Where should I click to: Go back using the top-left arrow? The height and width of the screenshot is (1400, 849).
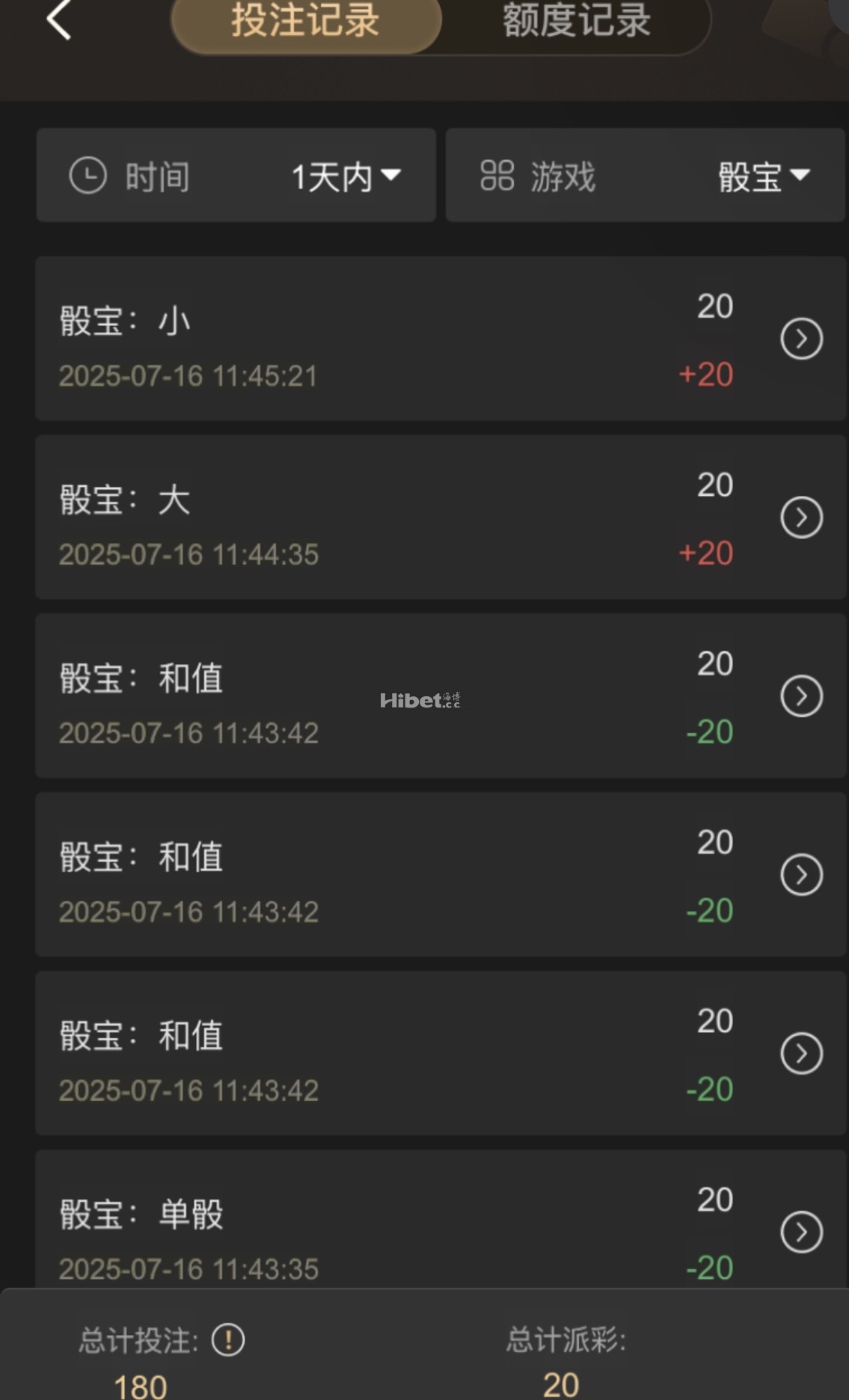[x=58, y=19]
